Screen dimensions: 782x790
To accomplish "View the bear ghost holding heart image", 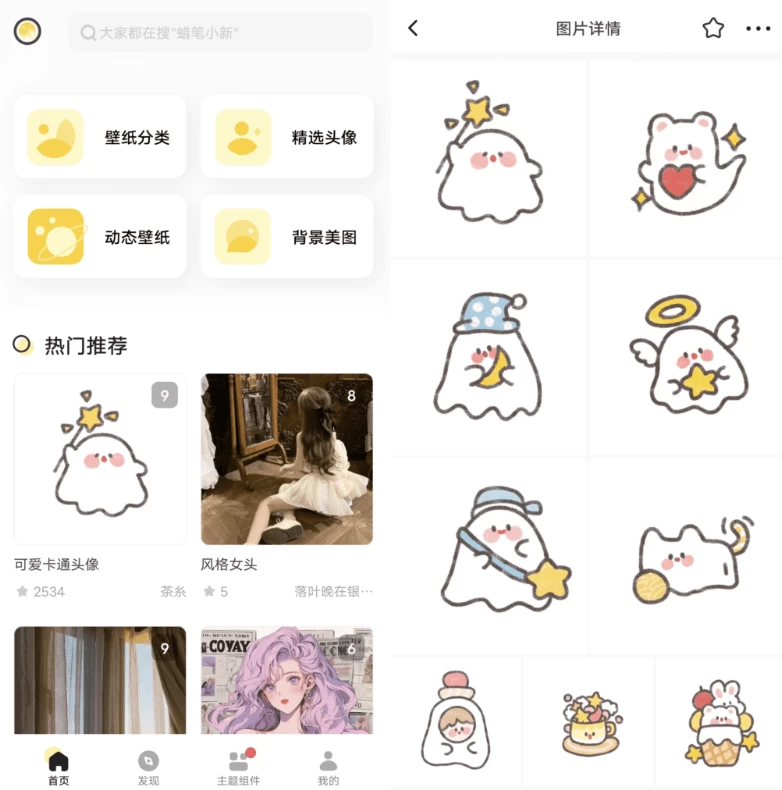I will click(x=687, y=158).
